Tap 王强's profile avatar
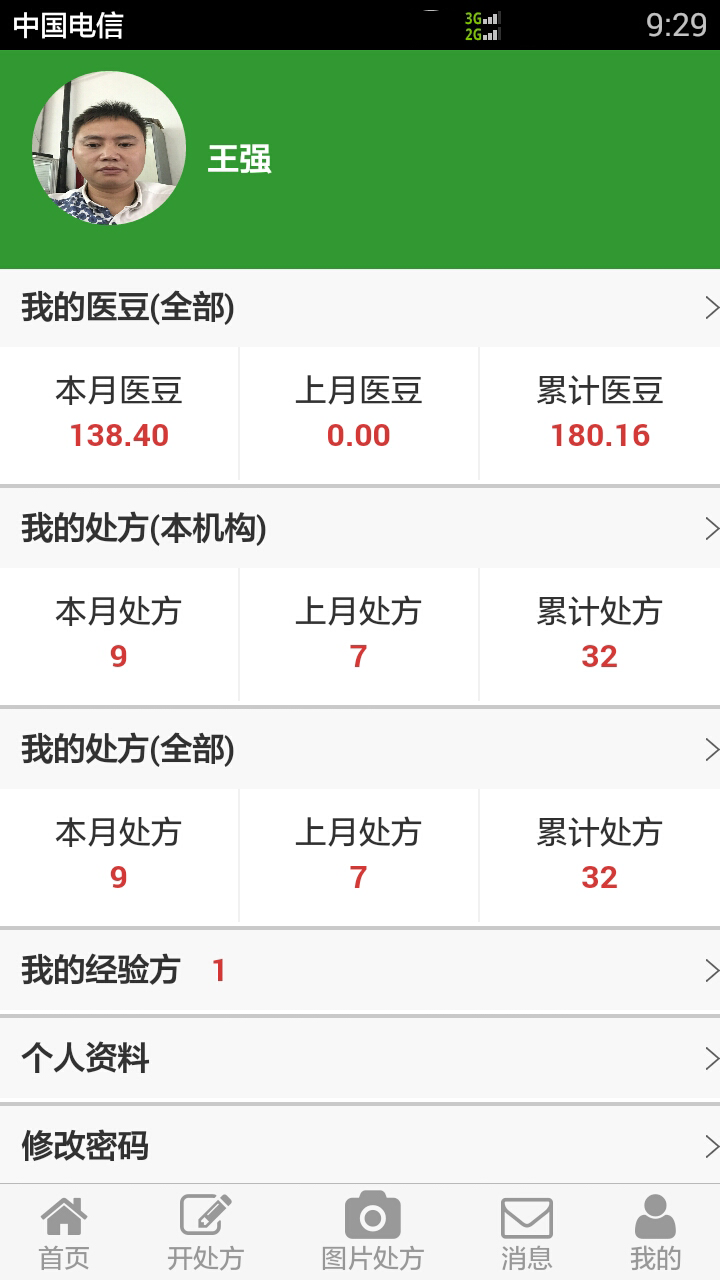 click(x=109, y=148)
